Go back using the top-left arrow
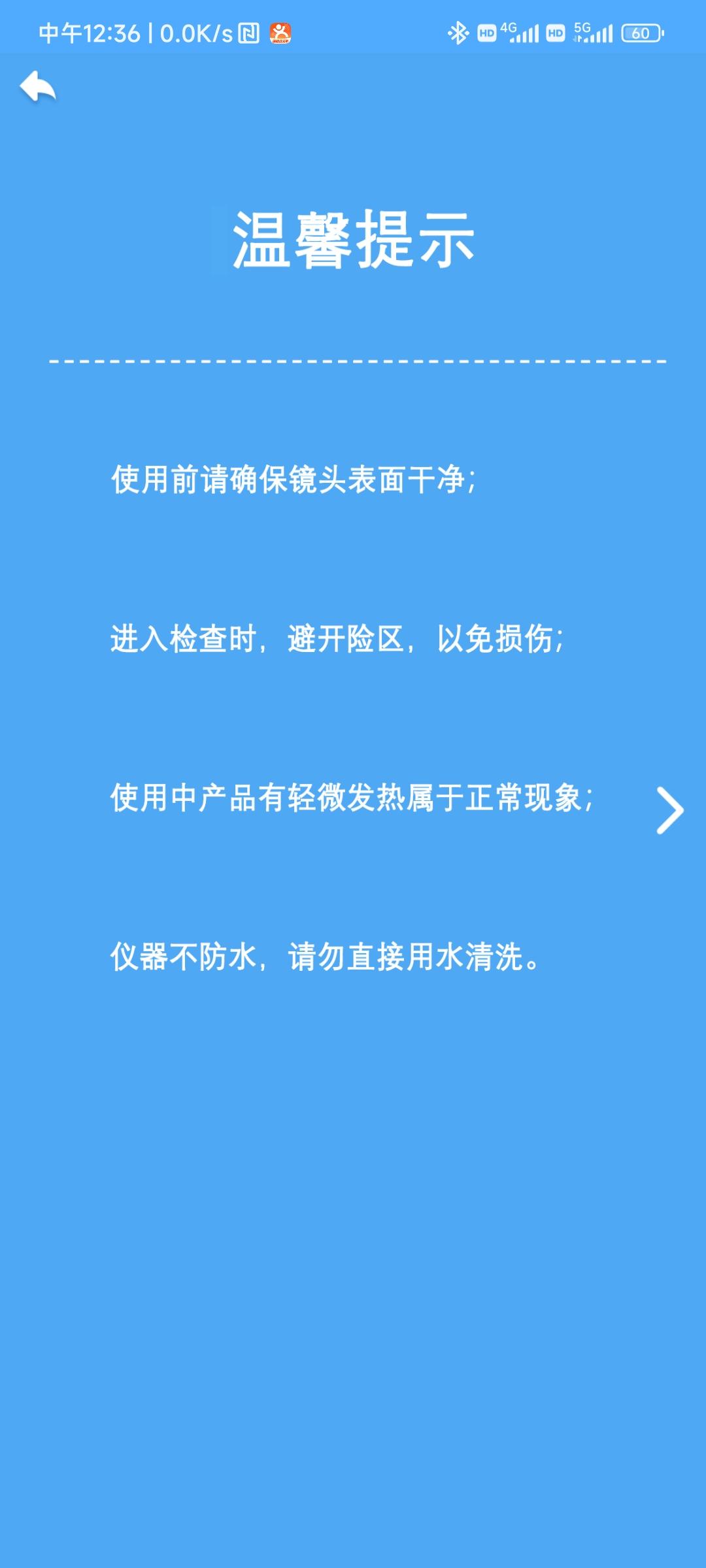 [x=38, y=87]
